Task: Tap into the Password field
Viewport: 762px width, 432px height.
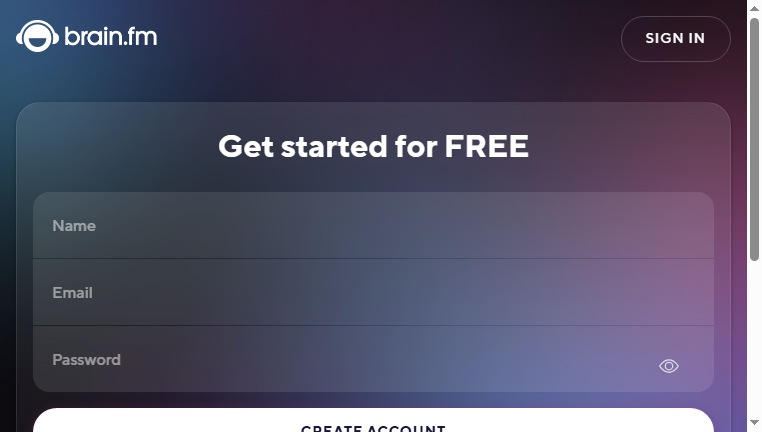Action: click(x=340, y=360)
